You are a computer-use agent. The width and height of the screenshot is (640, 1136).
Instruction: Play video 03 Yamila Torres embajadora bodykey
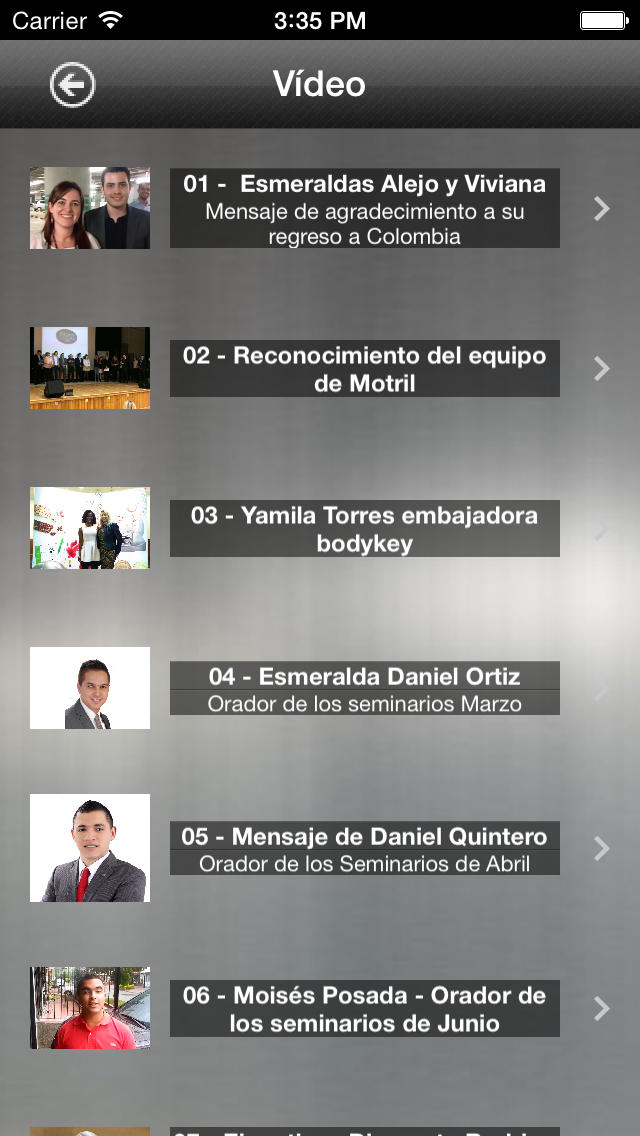(364, 529)
